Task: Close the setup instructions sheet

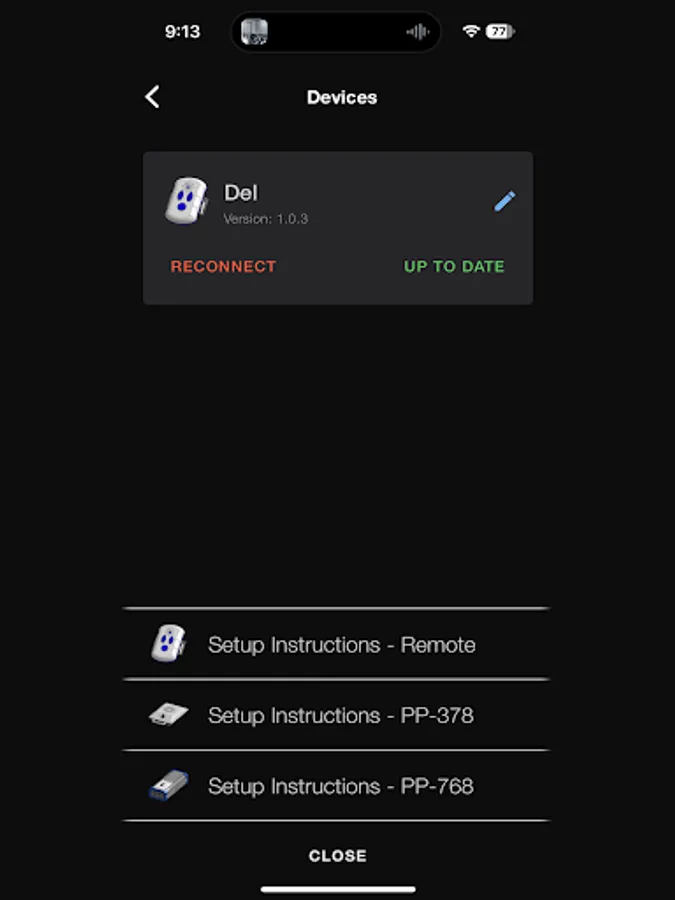Action: (338, 856)
